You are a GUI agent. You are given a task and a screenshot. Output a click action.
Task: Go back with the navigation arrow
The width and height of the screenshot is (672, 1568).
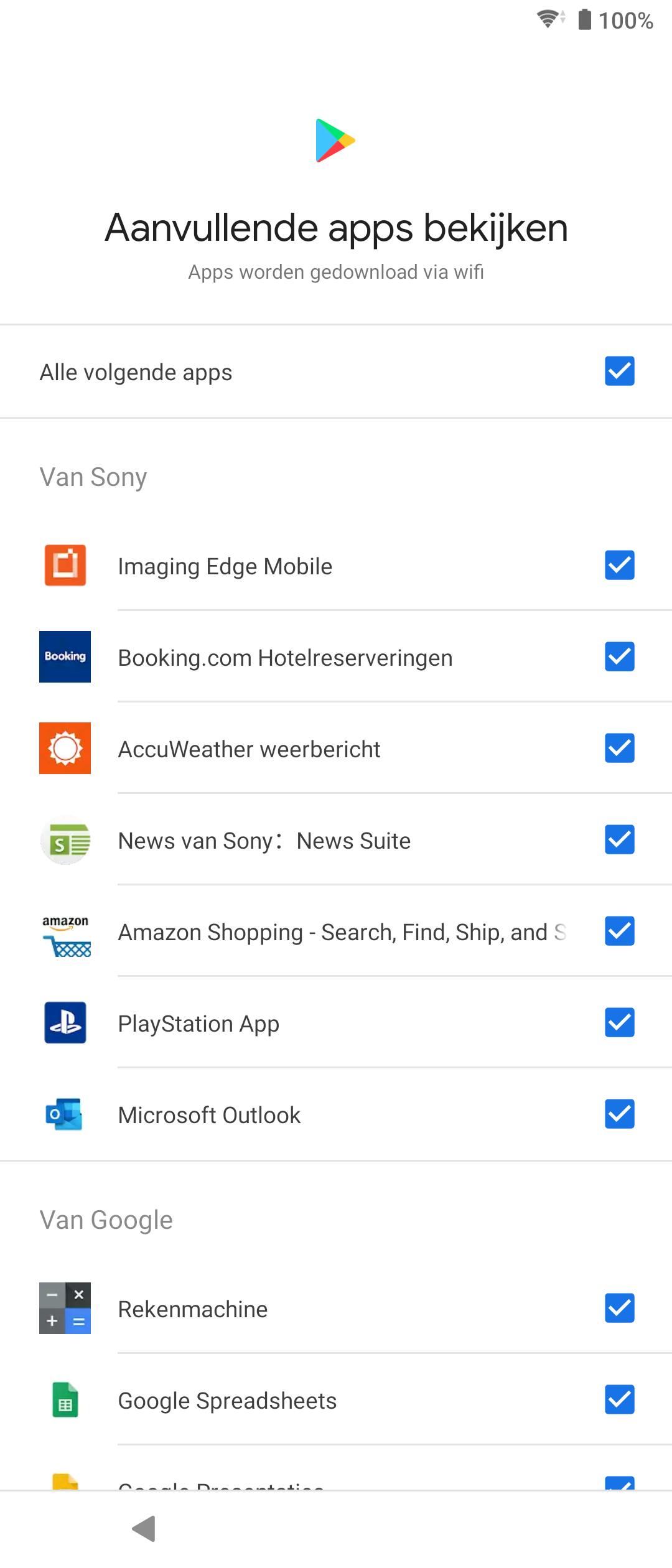pos(144,1529)
